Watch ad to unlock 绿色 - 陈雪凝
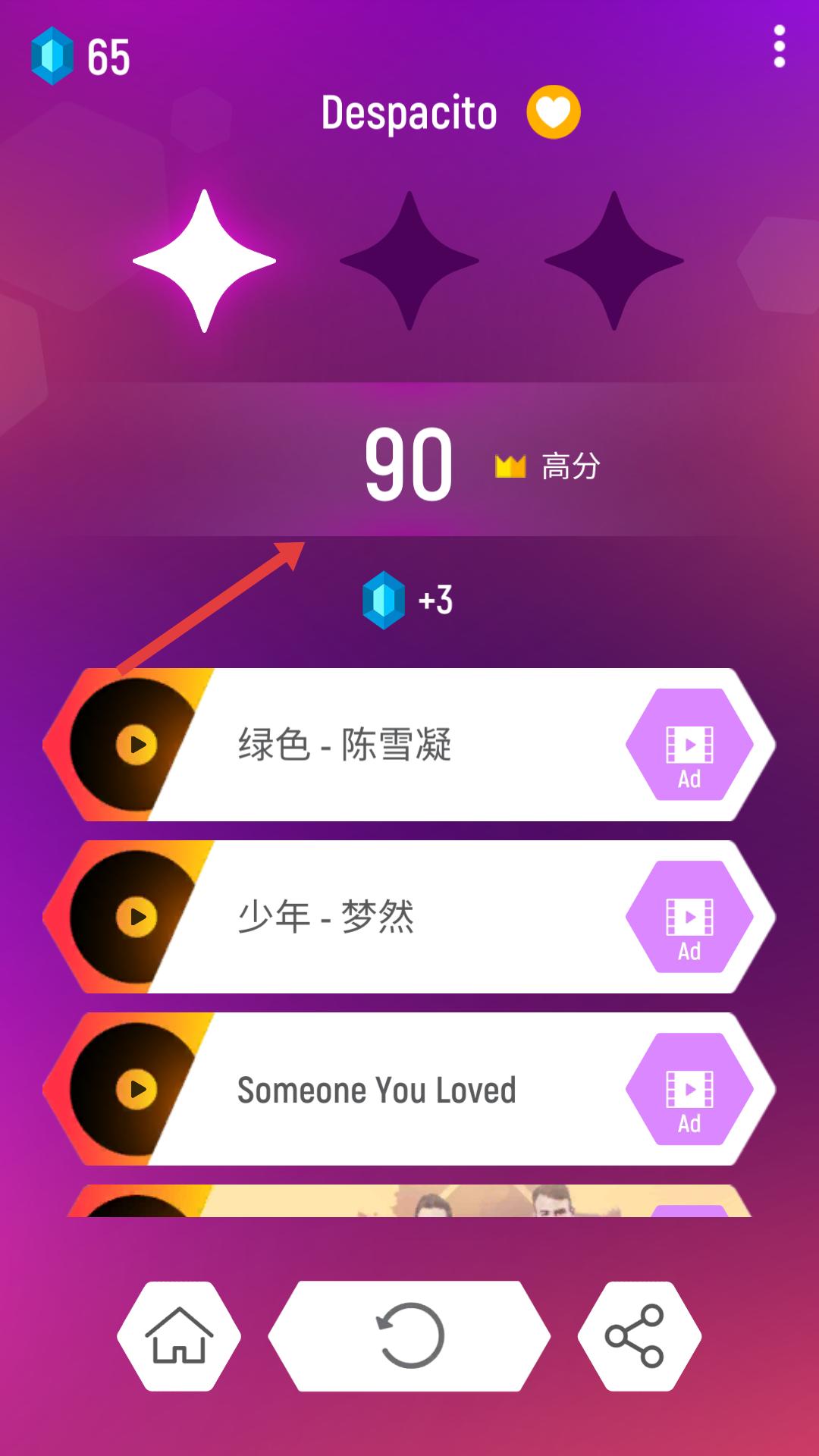This screenshot has width=819, height=1456. click(x=689, y=745)
